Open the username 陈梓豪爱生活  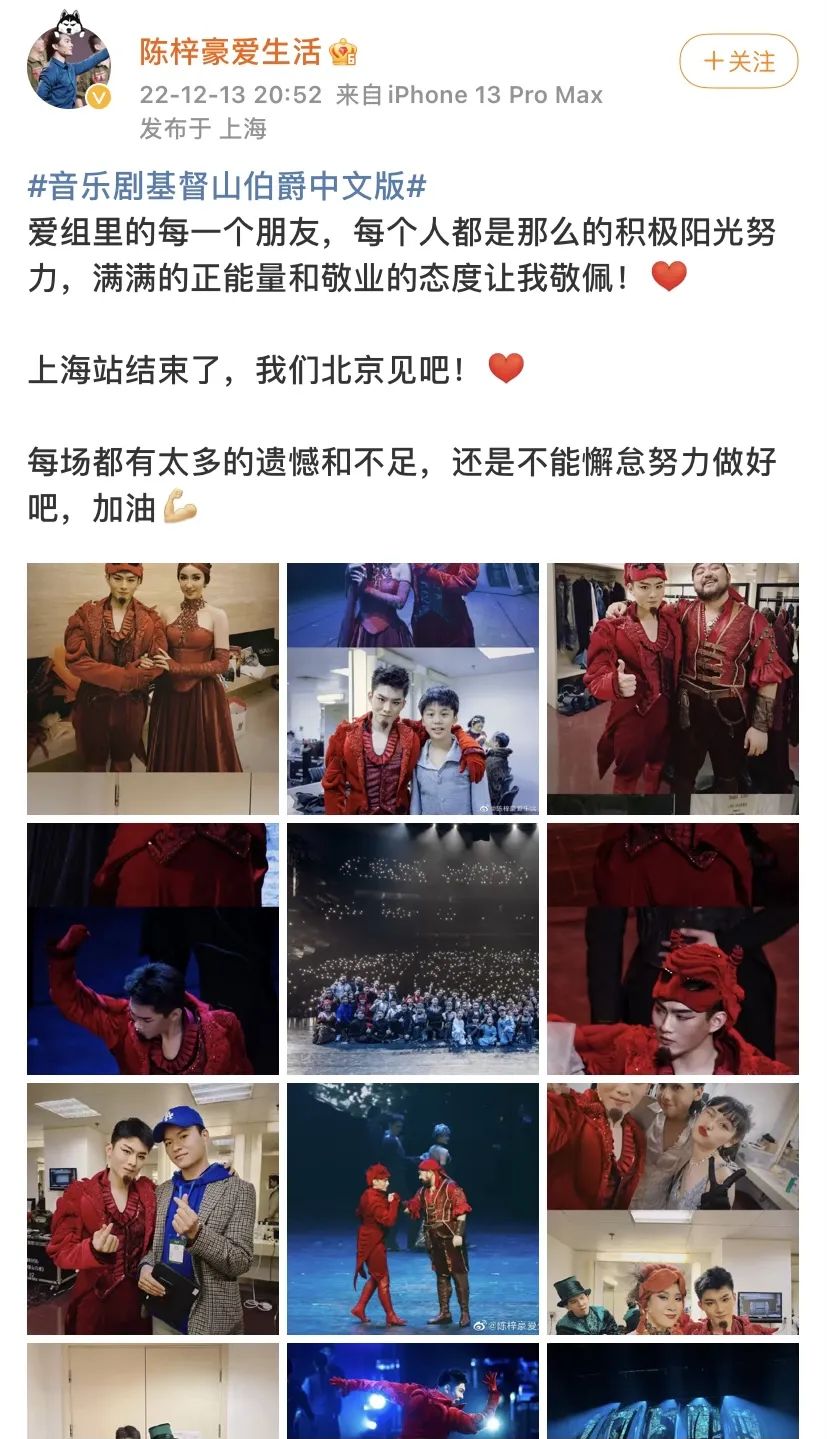point(231,52)
